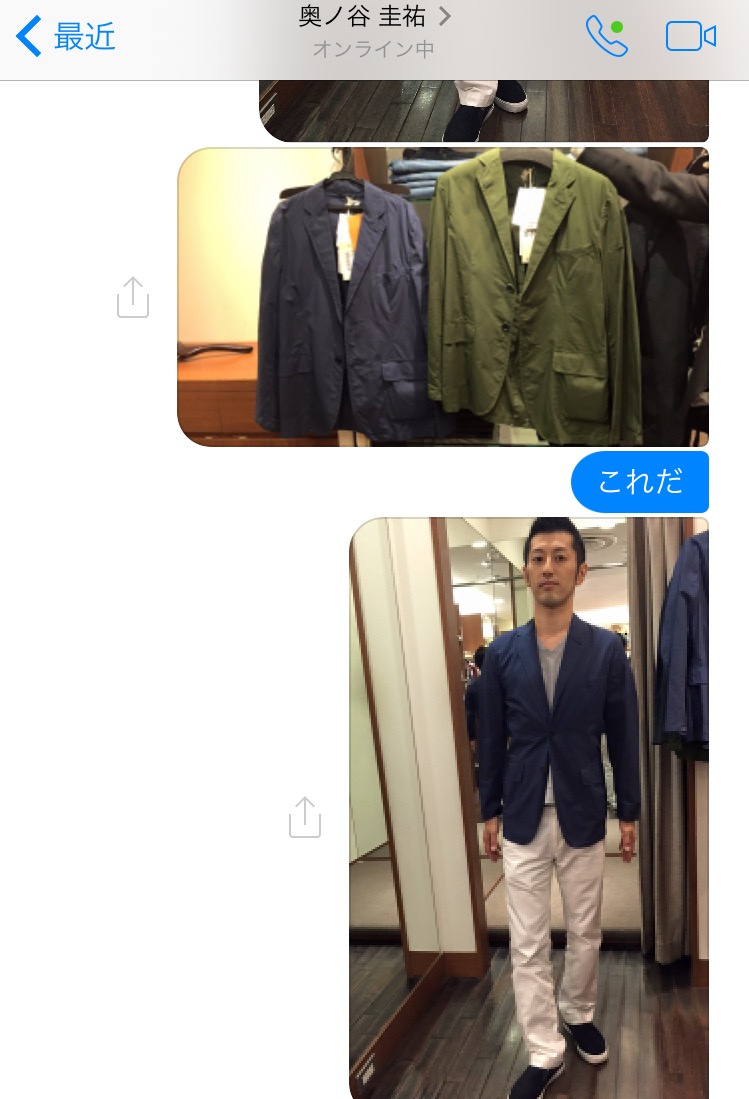Open the fitting room photo of navy blazer
Screen dimensions: 749x1099
[x=528, y=807]
